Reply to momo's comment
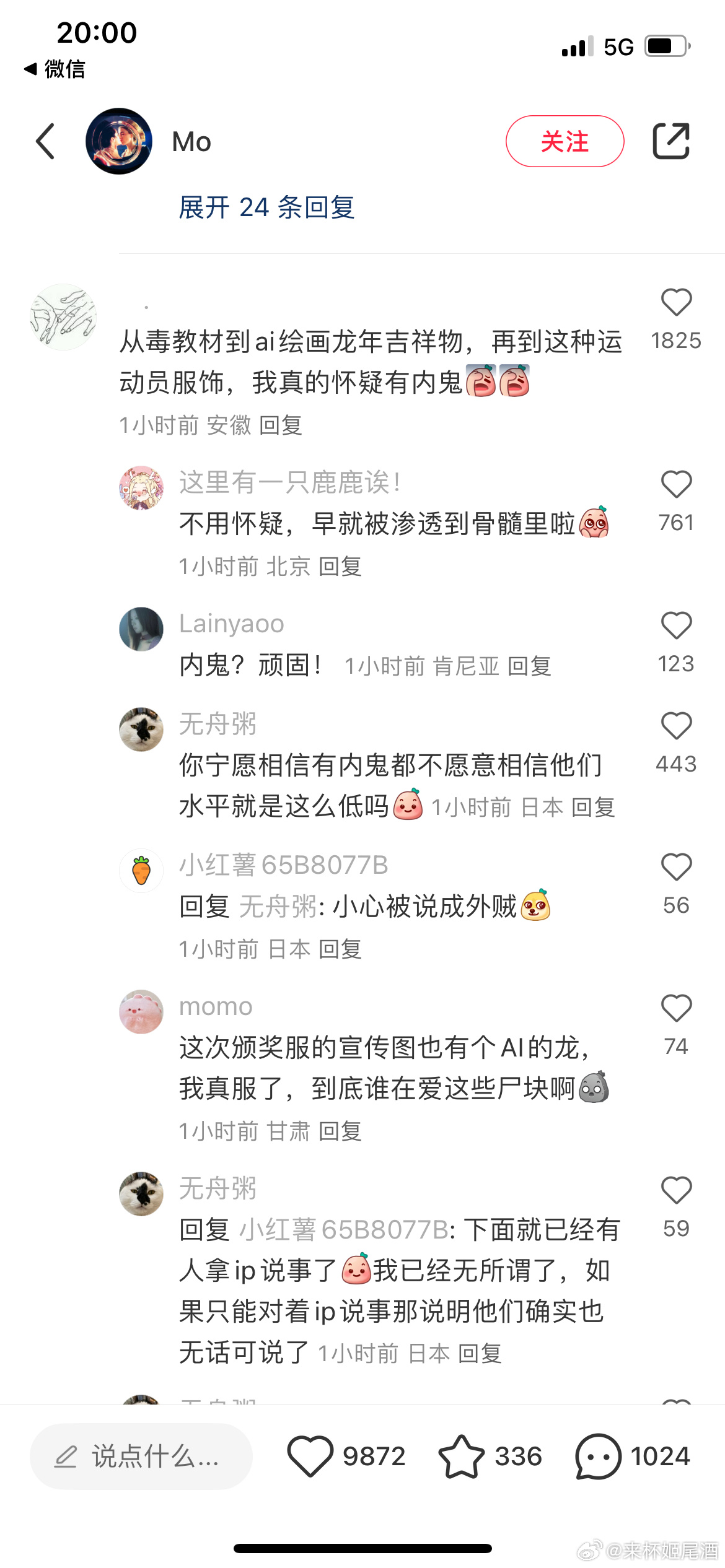The image size is (725, 1568). point(340,1131)
